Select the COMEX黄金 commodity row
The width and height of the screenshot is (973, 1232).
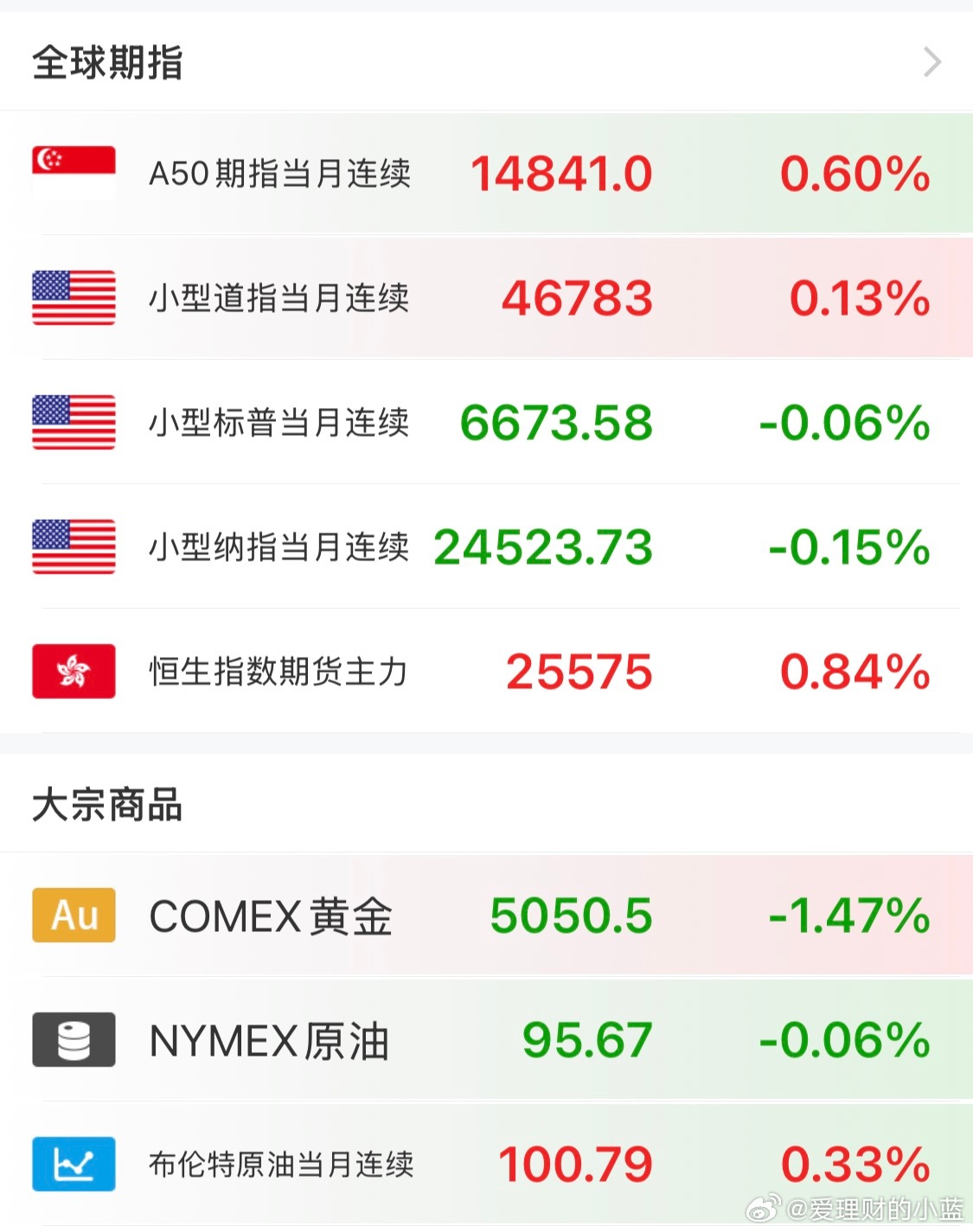[x=484, y=916]
